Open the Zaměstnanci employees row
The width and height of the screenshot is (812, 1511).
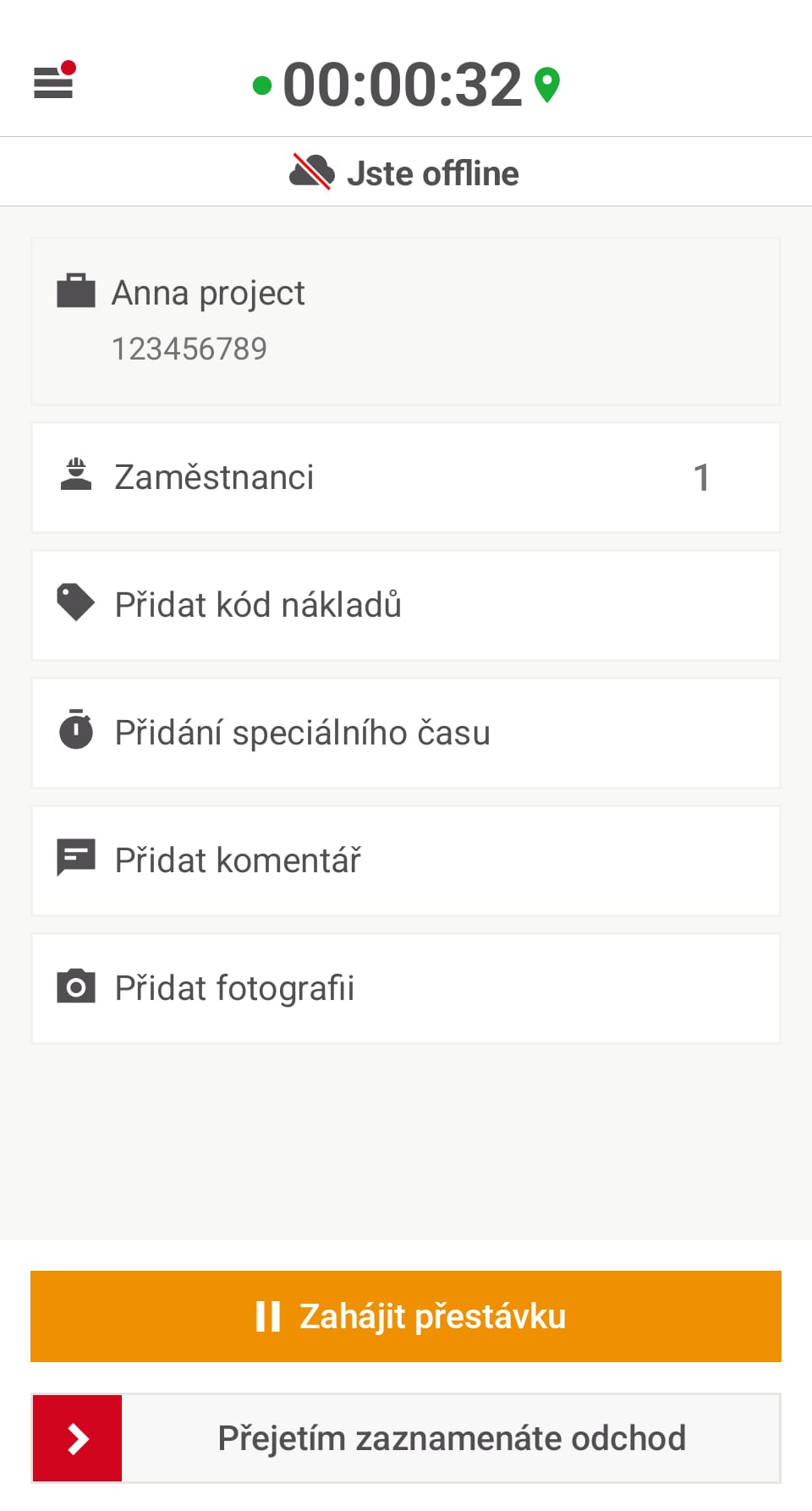click(405, 477)
